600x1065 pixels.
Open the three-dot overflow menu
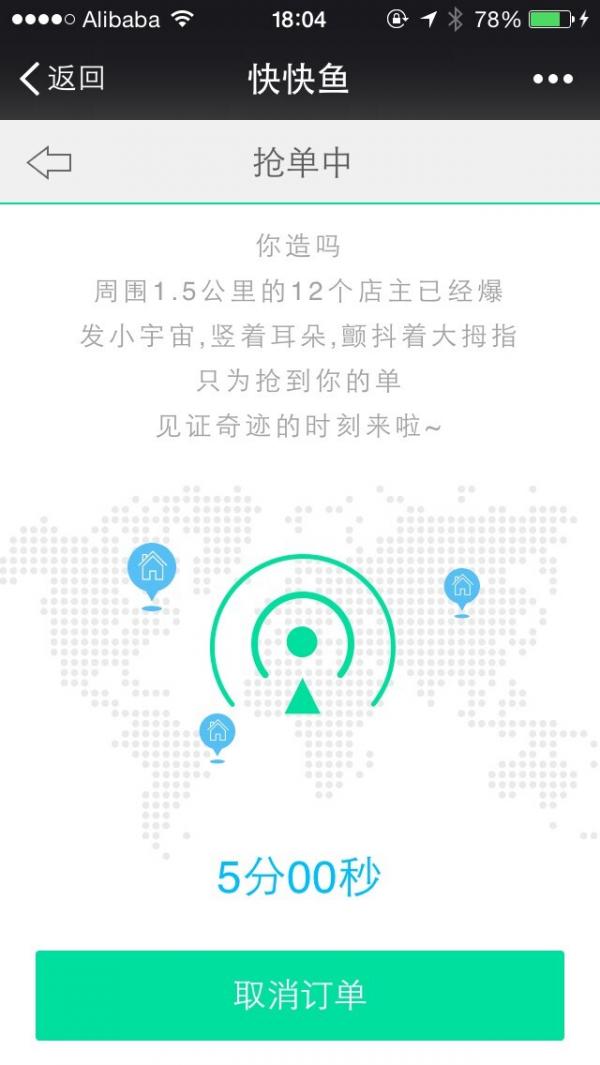(553, 79)
